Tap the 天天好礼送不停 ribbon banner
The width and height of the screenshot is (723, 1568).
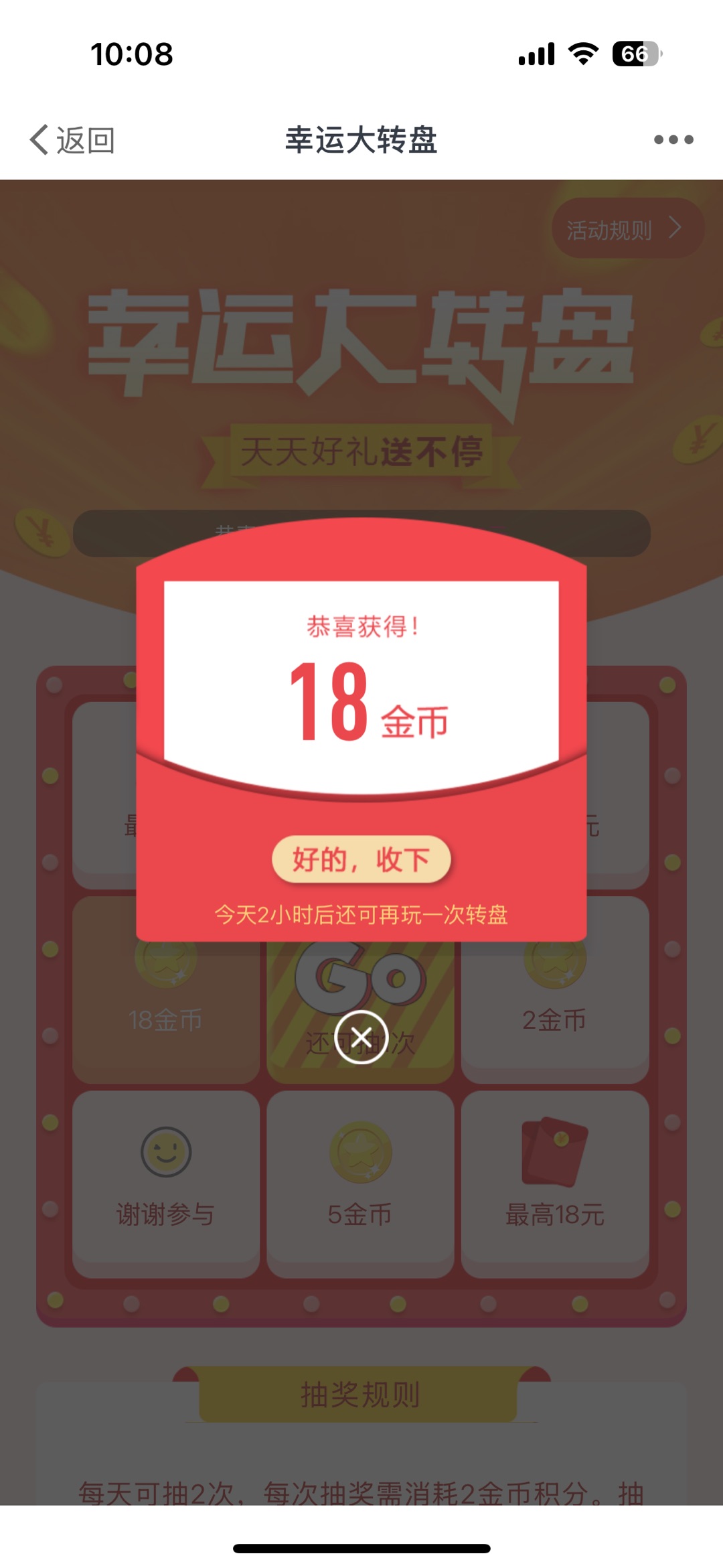click(361, 447)
